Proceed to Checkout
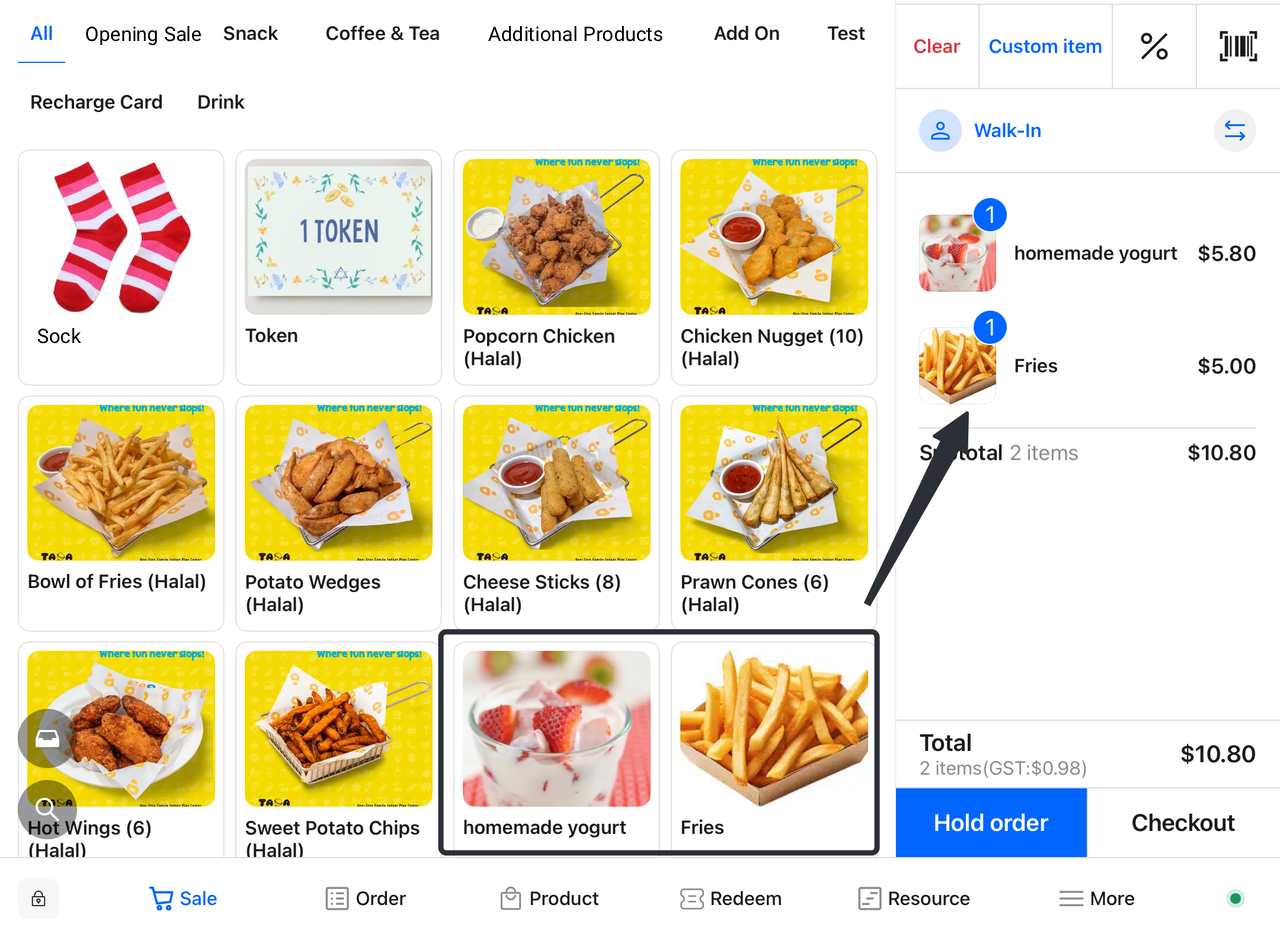This screenshot has width=1280, height=940. point(1183,823)
